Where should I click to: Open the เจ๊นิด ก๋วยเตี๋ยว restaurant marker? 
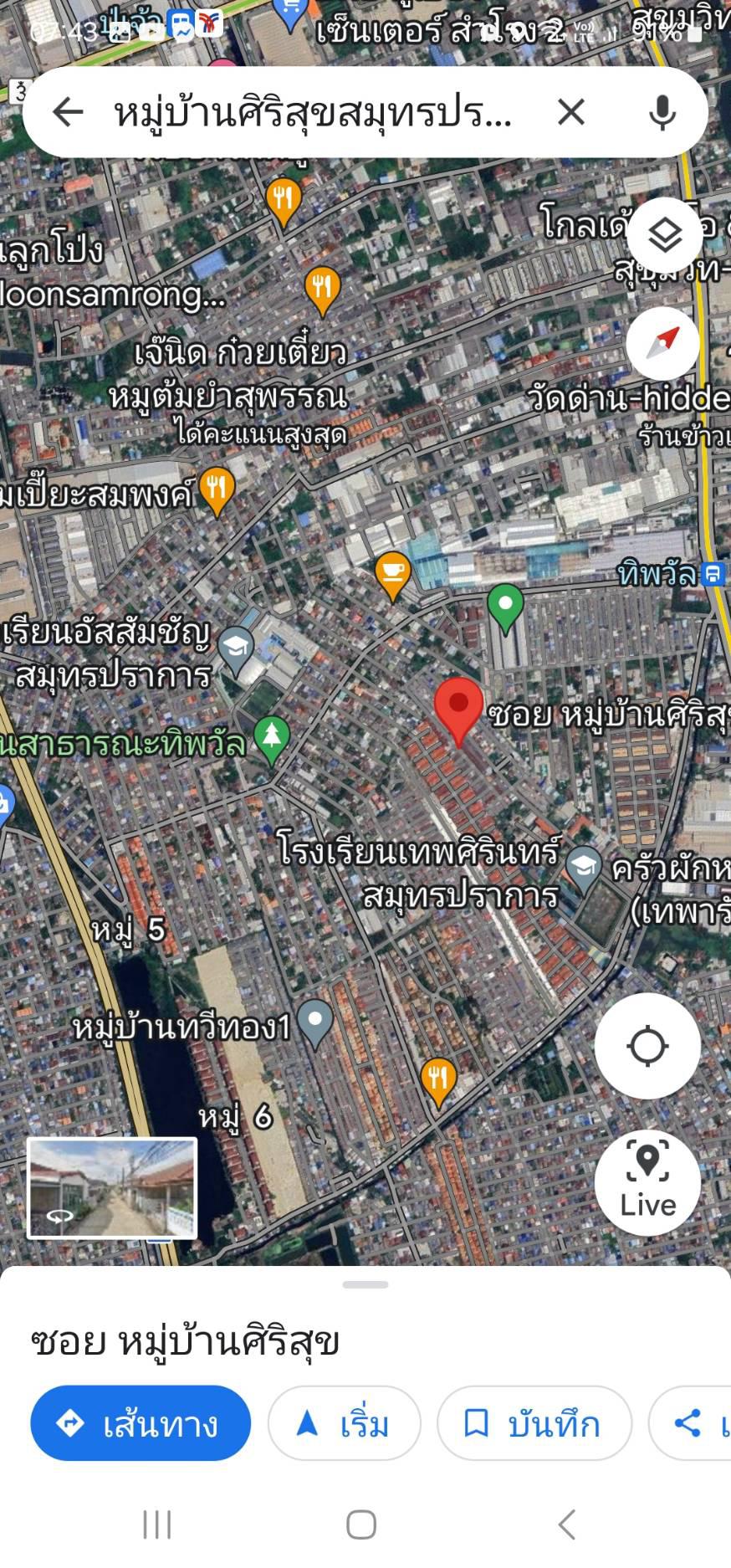pyautogui.click(x=322, y=290)
